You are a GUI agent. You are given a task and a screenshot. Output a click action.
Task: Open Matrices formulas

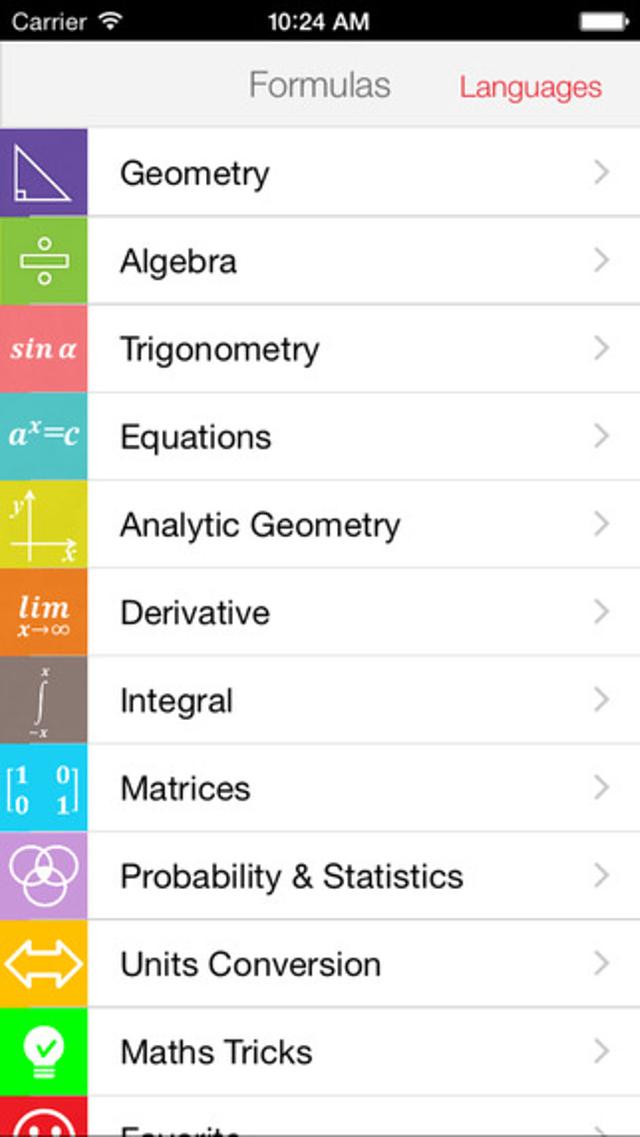point(320,788)
